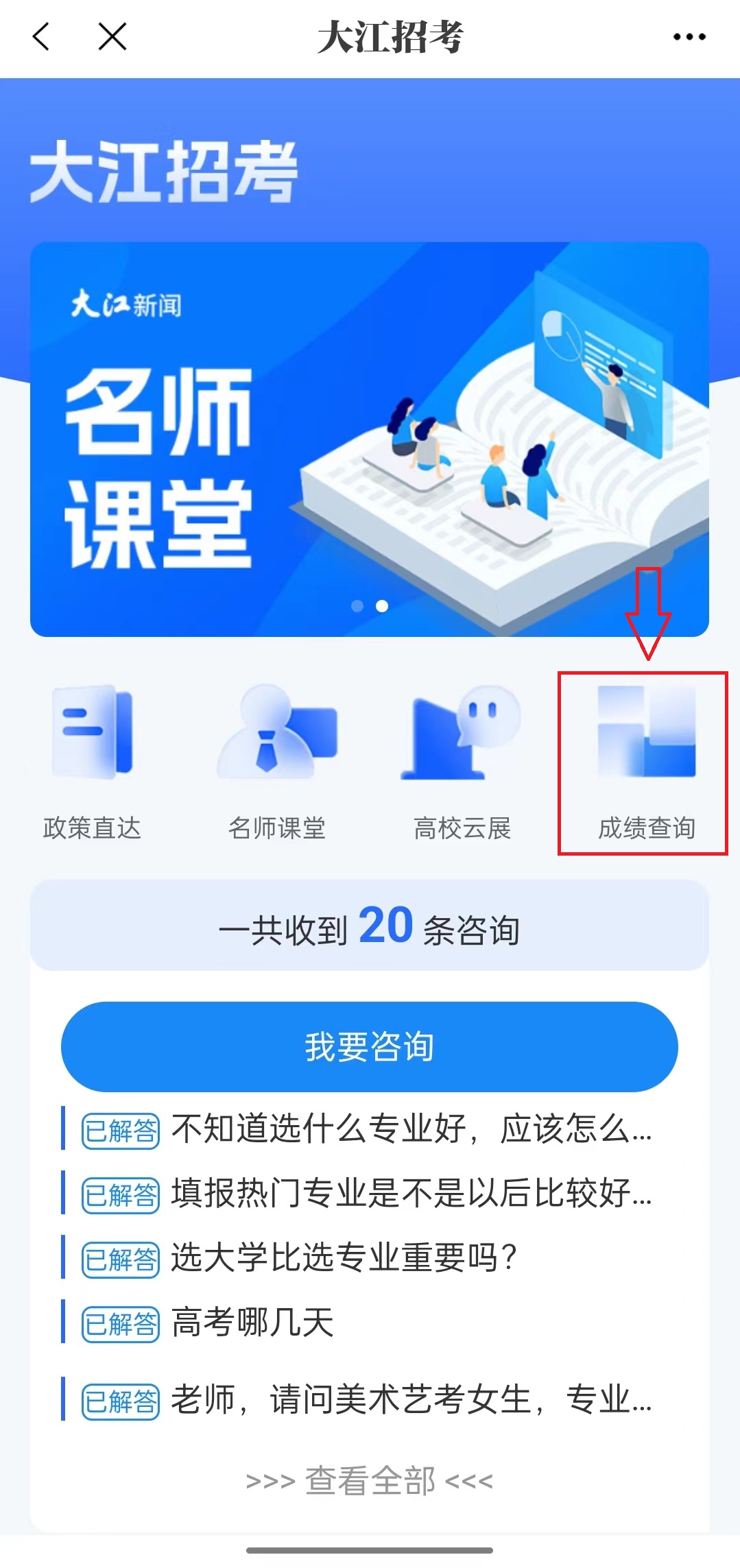The width and height of the screenshot is (740, 1568).
Task: Tap the 我要咨询 button
Action: (x=369, y=1046)
